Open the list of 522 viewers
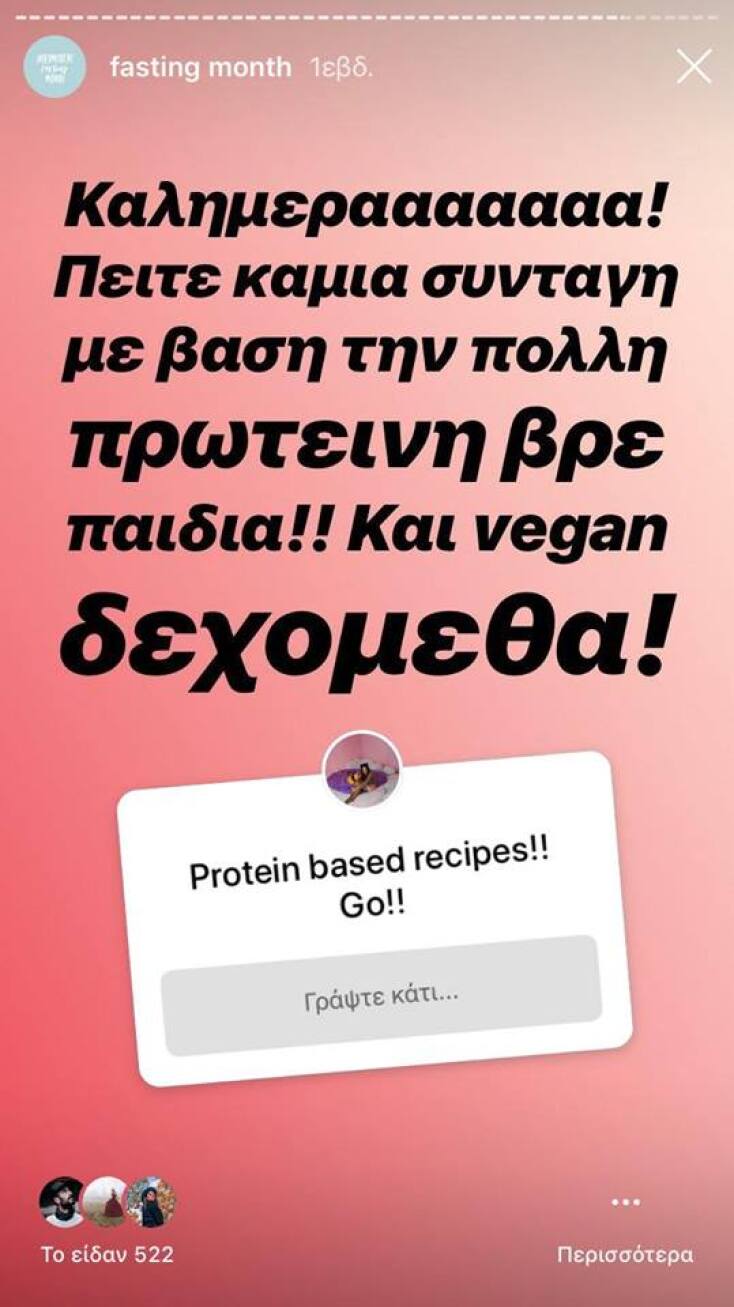 (x=107, y=1219)
